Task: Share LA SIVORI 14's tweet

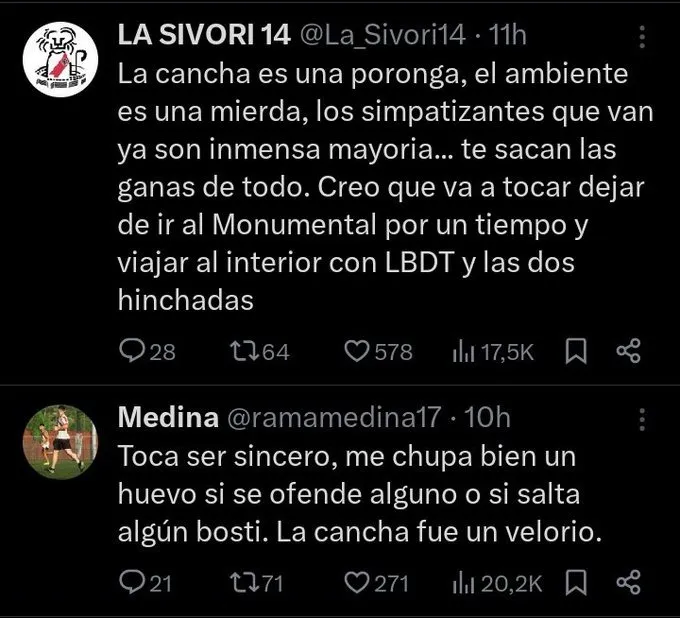Action: pos(628,351)
